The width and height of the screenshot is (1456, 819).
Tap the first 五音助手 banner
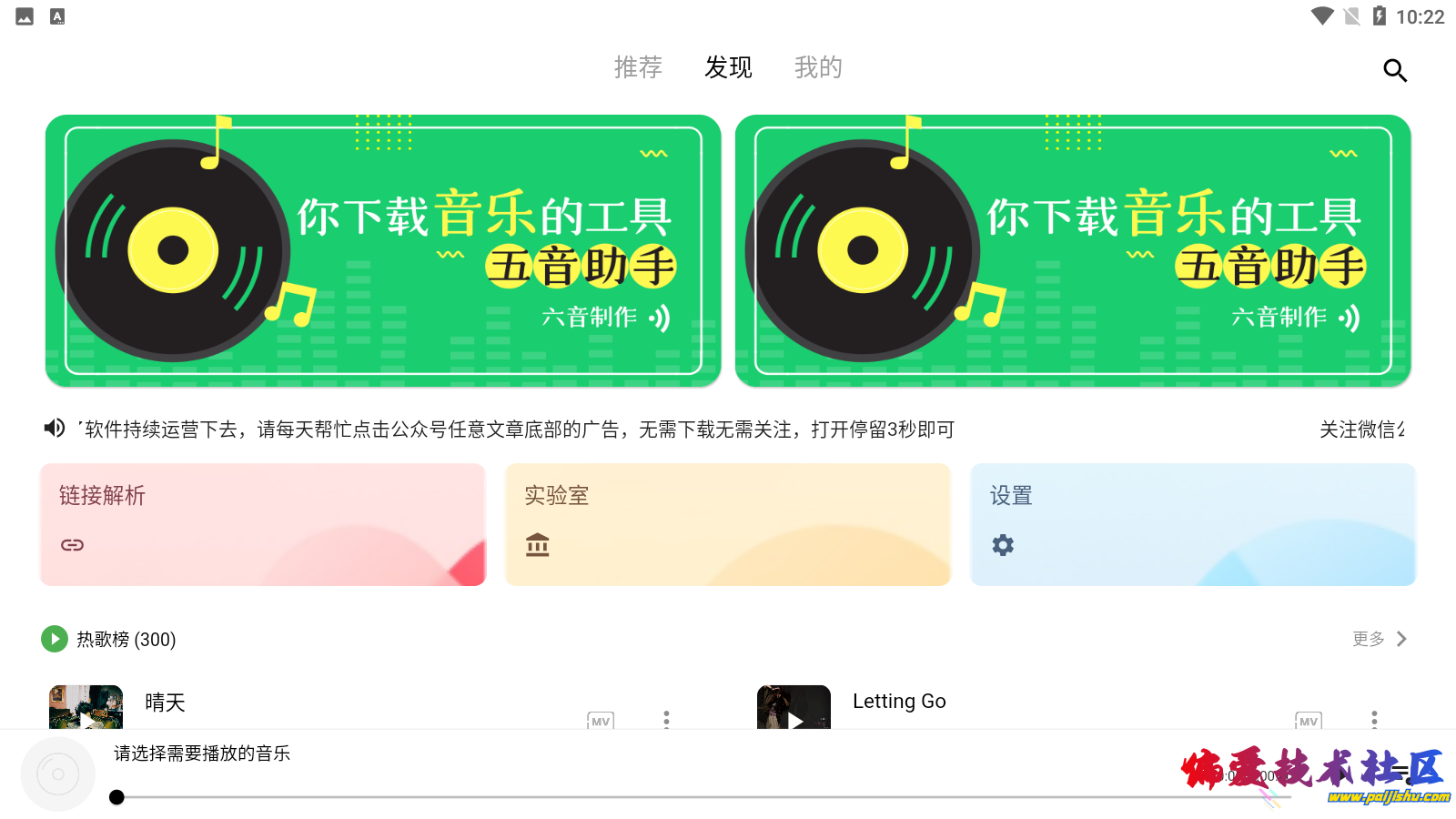[x=383, y=250]
